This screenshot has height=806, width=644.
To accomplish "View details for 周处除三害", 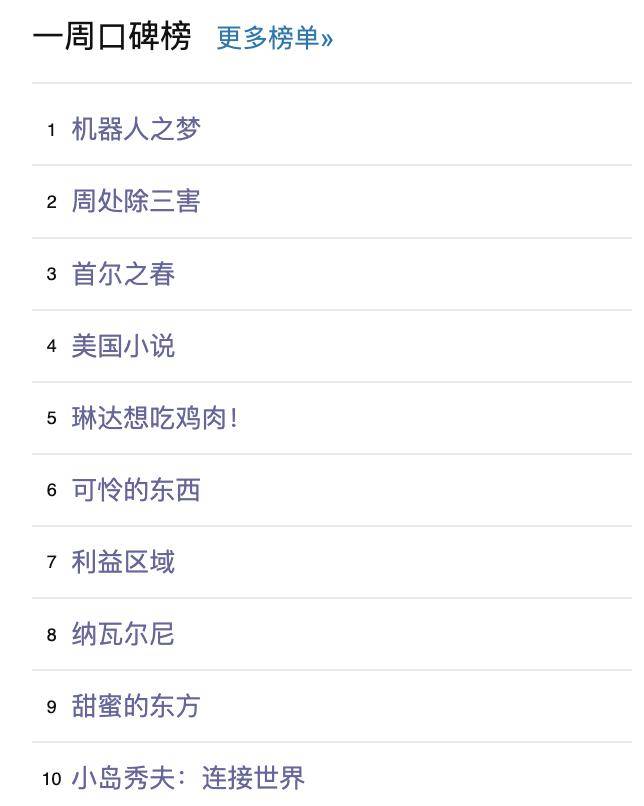I will [x=136, y=201].
